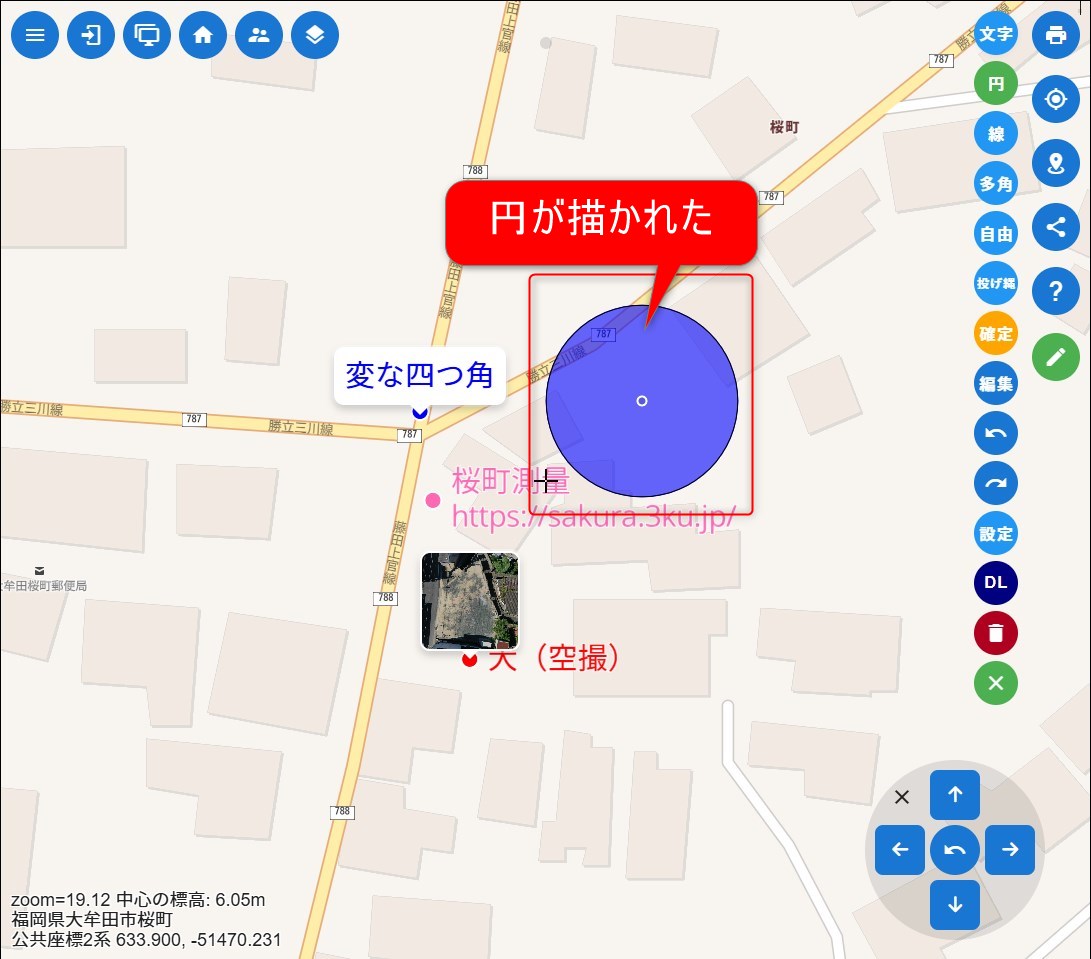This screenshot has width=1091, height=959.
Task: Open the hamburger menu
Action: tap(35, 36)
